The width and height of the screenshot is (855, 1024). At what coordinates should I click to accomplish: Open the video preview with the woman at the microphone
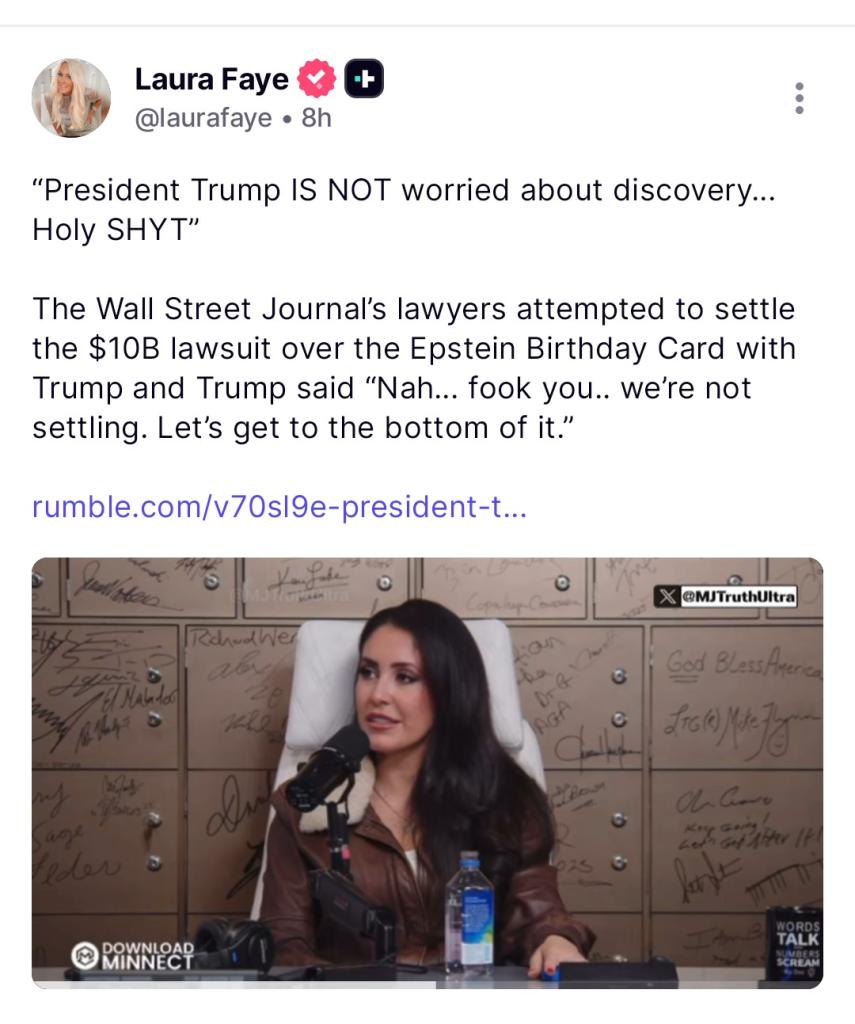(427, 772)
